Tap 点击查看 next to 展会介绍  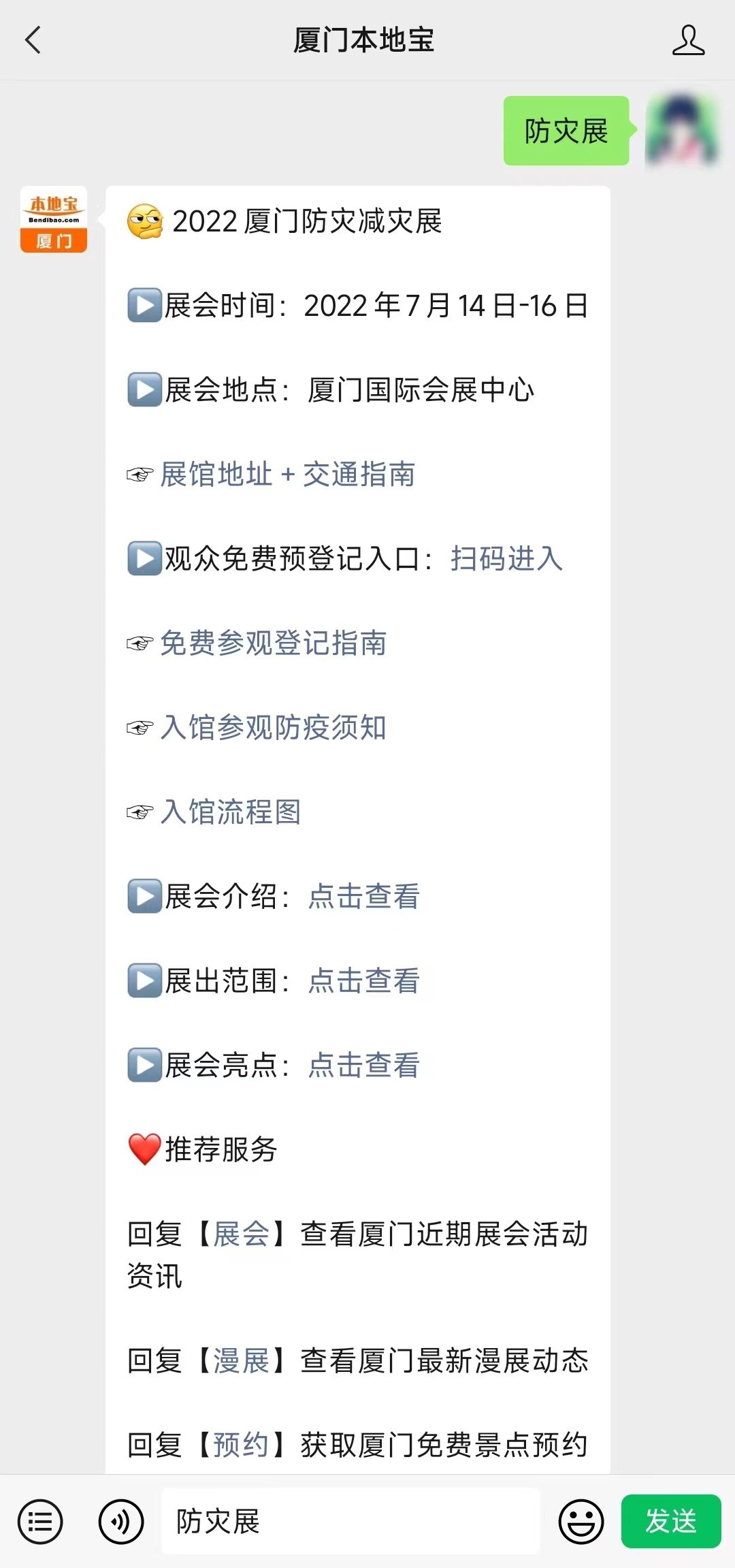[x=364, y=896]
